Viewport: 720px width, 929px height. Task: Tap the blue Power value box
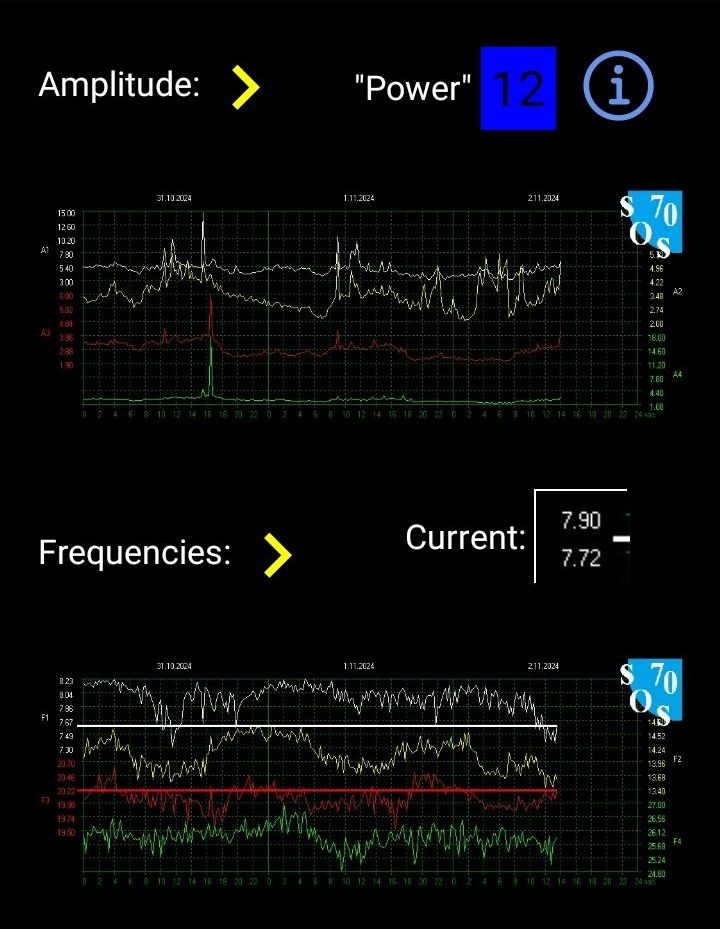tap(518, 88)
